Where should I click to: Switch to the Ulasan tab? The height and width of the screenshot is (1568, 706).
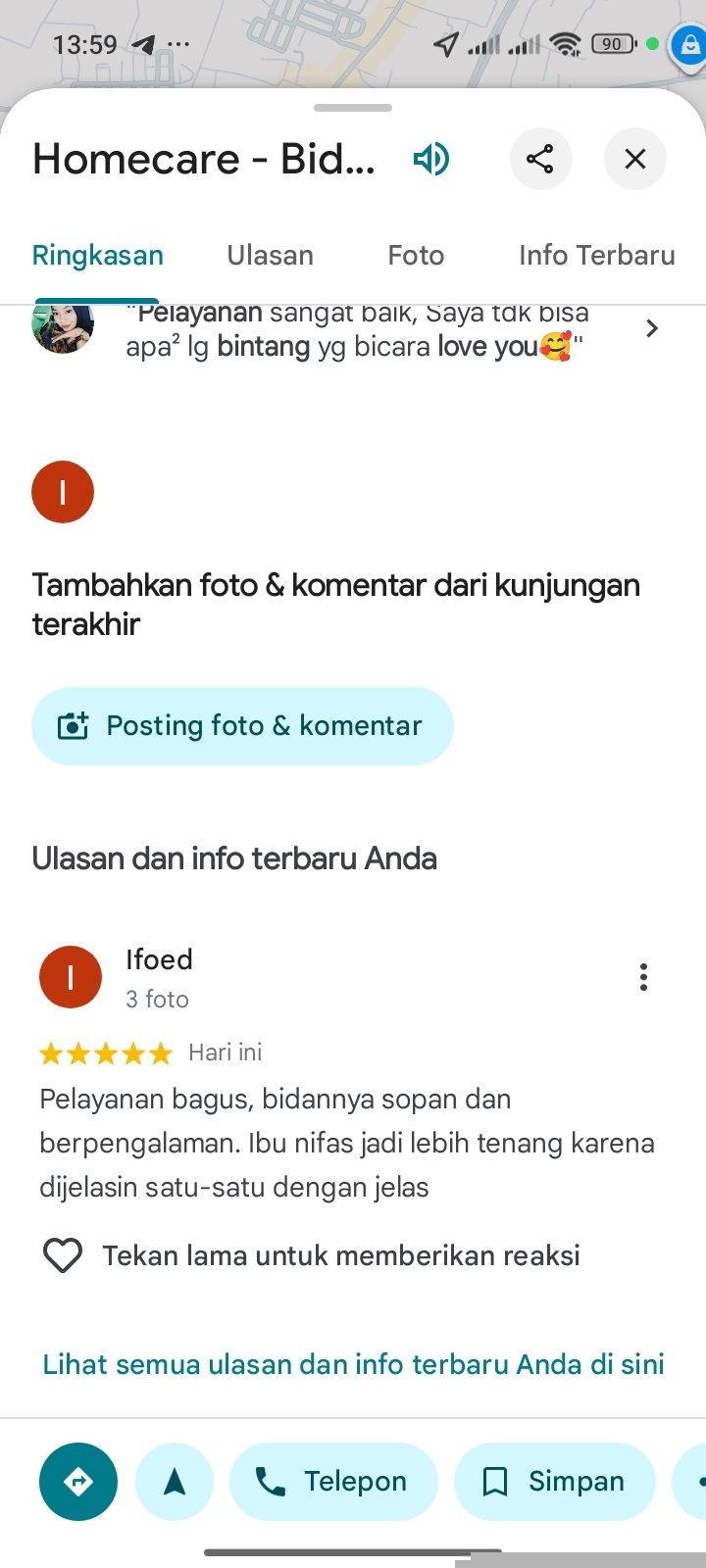tap(271, 256)
